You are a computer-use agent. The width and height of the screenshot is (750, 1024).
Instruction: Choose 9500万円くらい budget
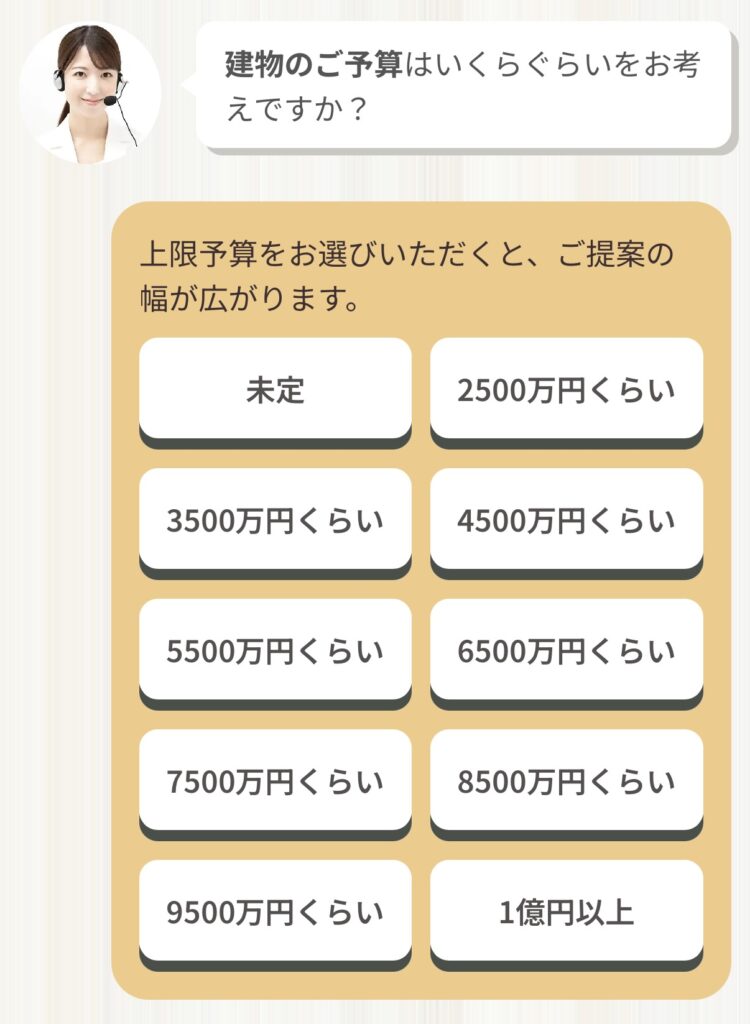coord(275,913)
